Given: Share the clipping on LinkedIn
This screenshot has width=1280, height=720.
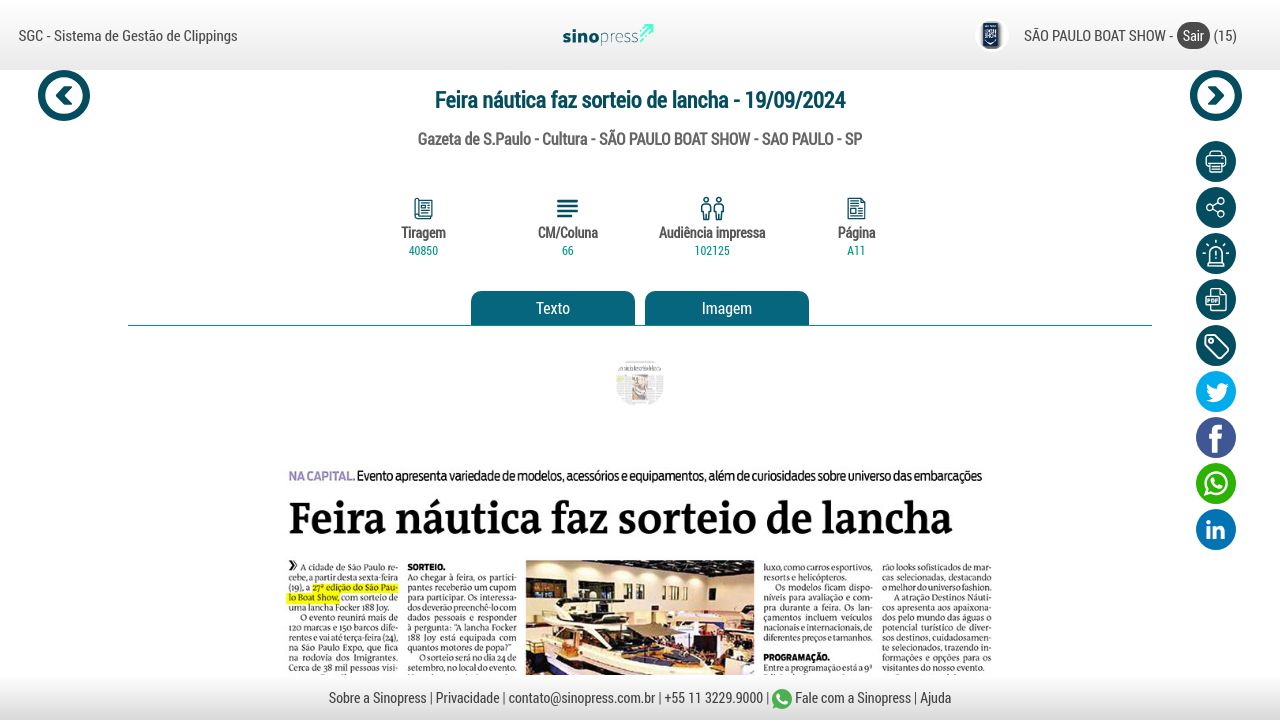Looking at the screenshot, I should coord(1215,530).
